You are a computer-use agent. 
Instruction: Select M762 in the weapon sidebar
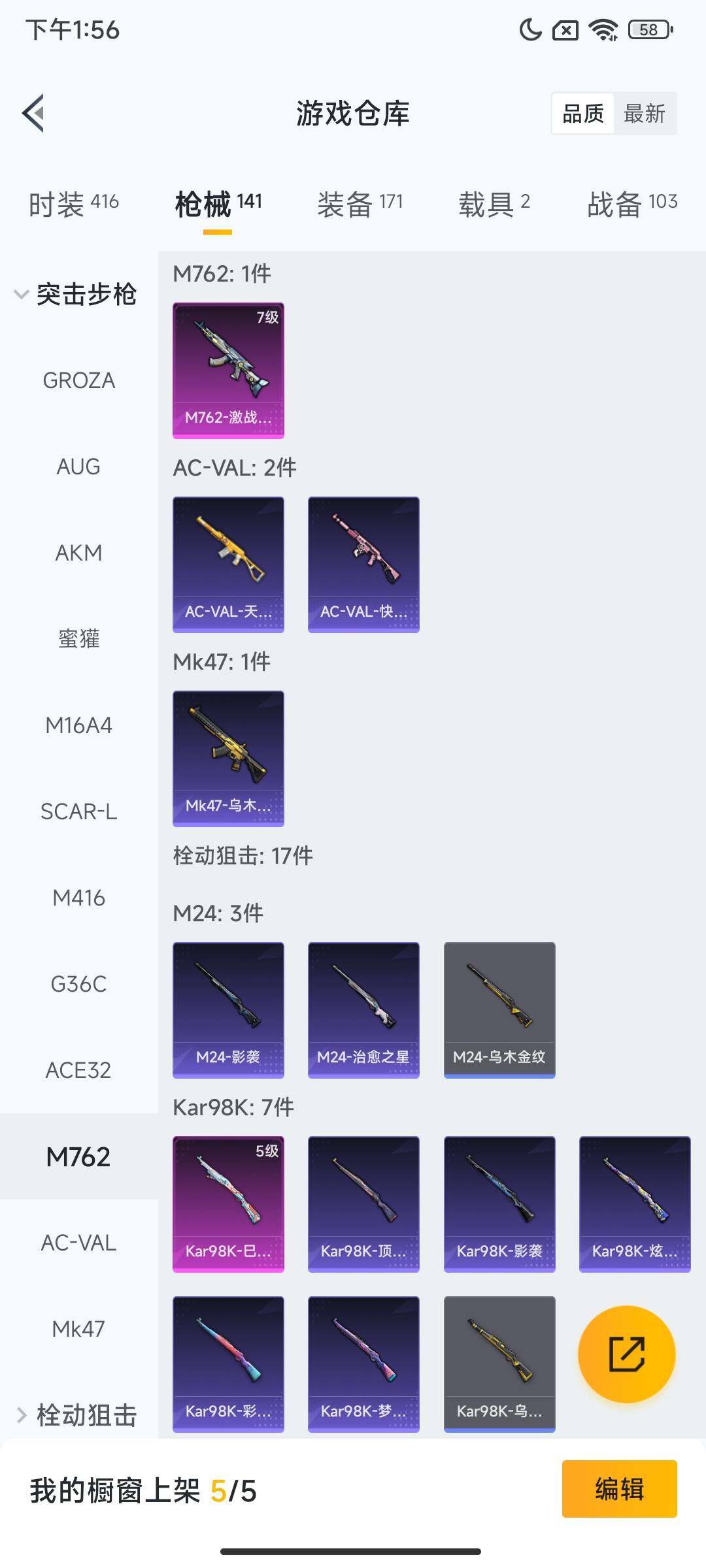(78, 1156)
